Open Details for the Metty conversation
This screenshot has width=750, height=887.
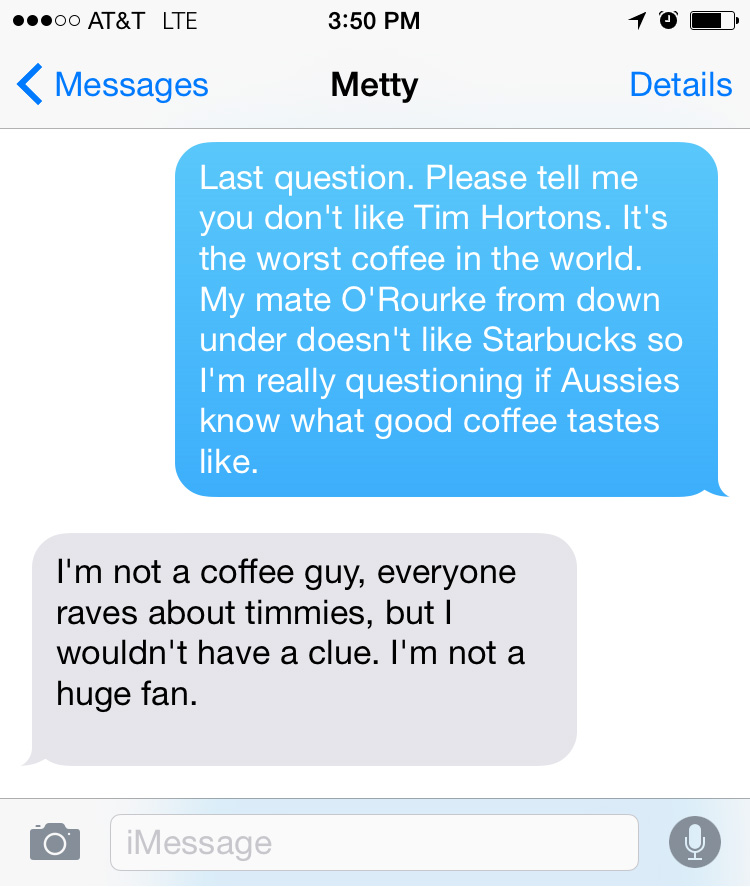point(680,85)
